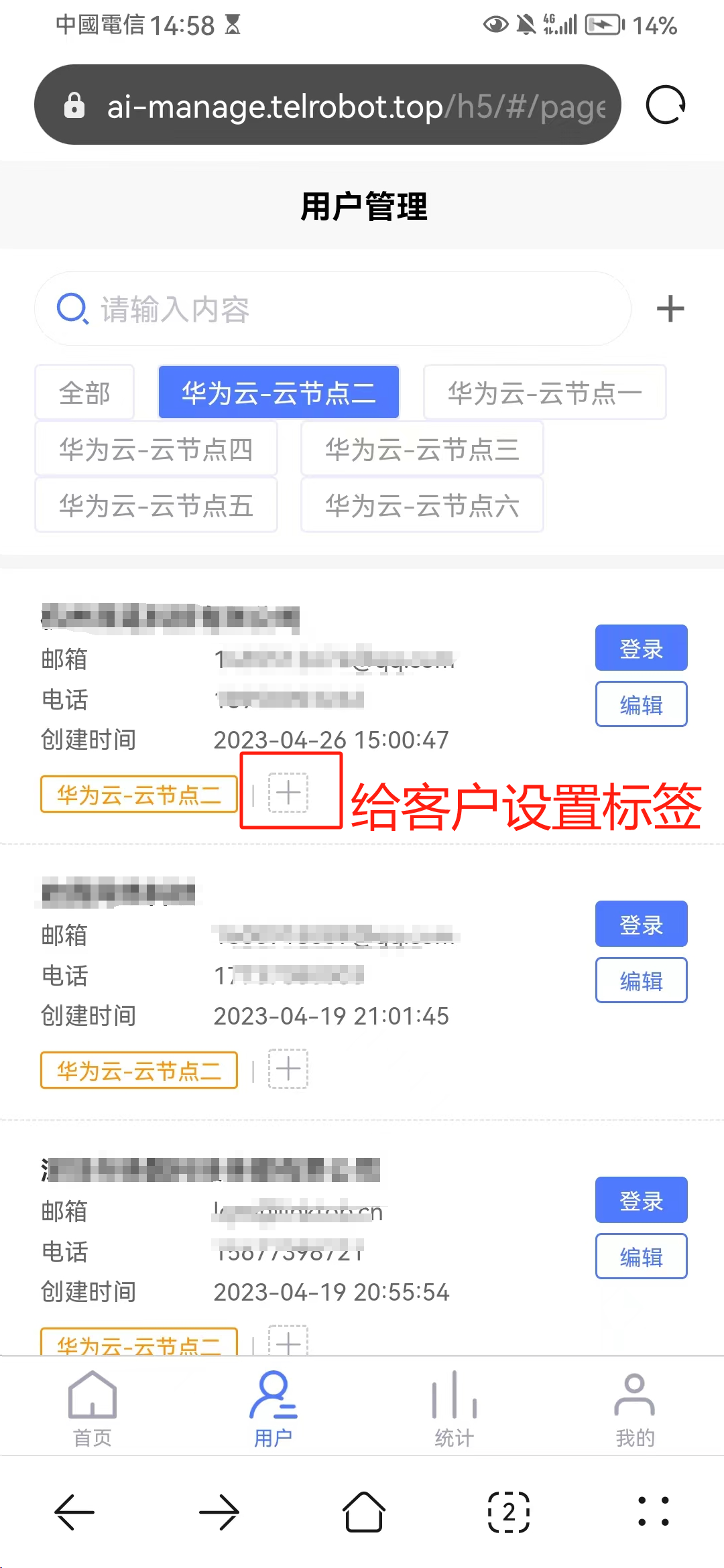The height and width of the screenshot is (1568, 724).
Task: Choose the 华为云-云节点六 filter
Action: (x=422, y=505)
